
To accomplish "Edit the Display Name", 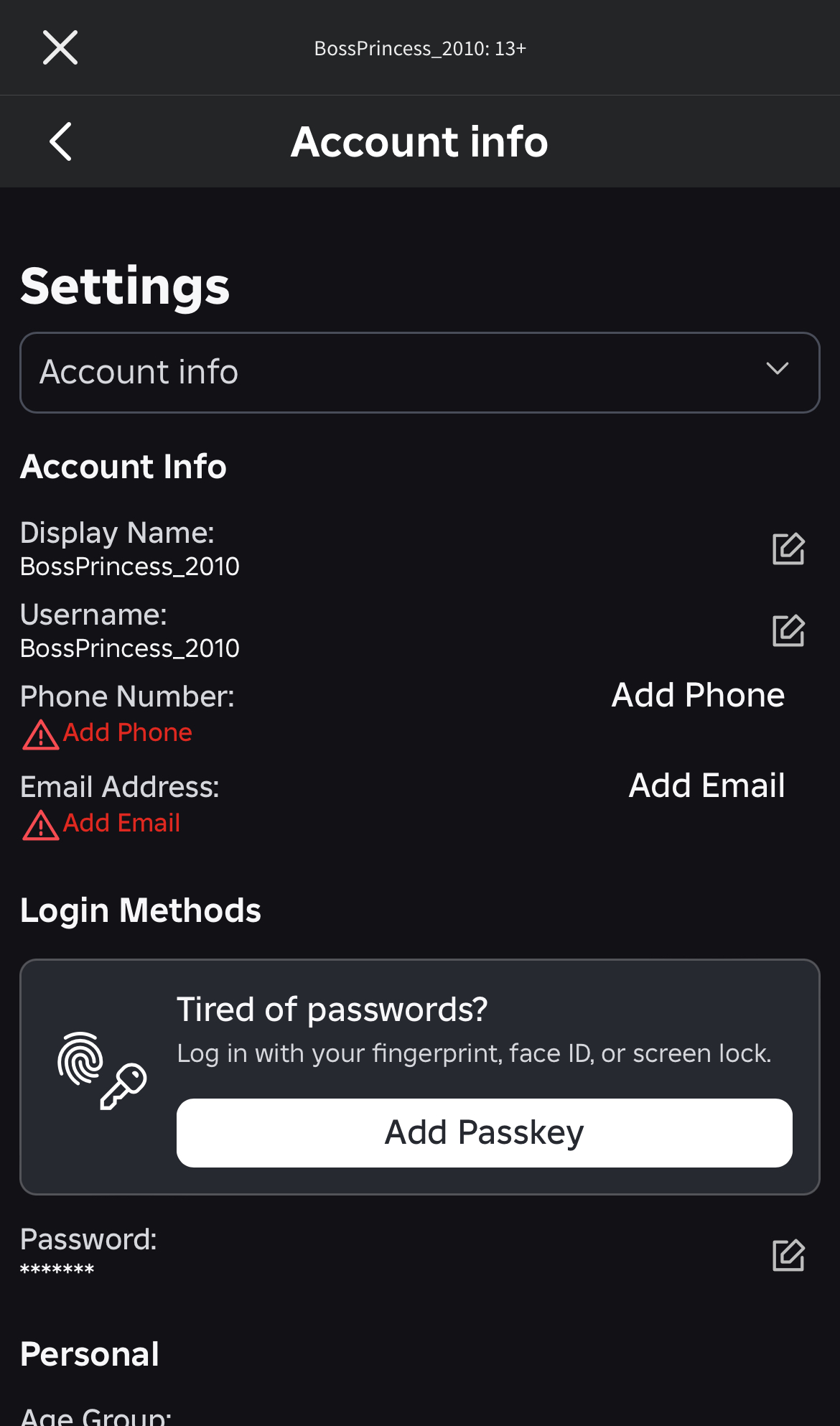I will [788, 549].
